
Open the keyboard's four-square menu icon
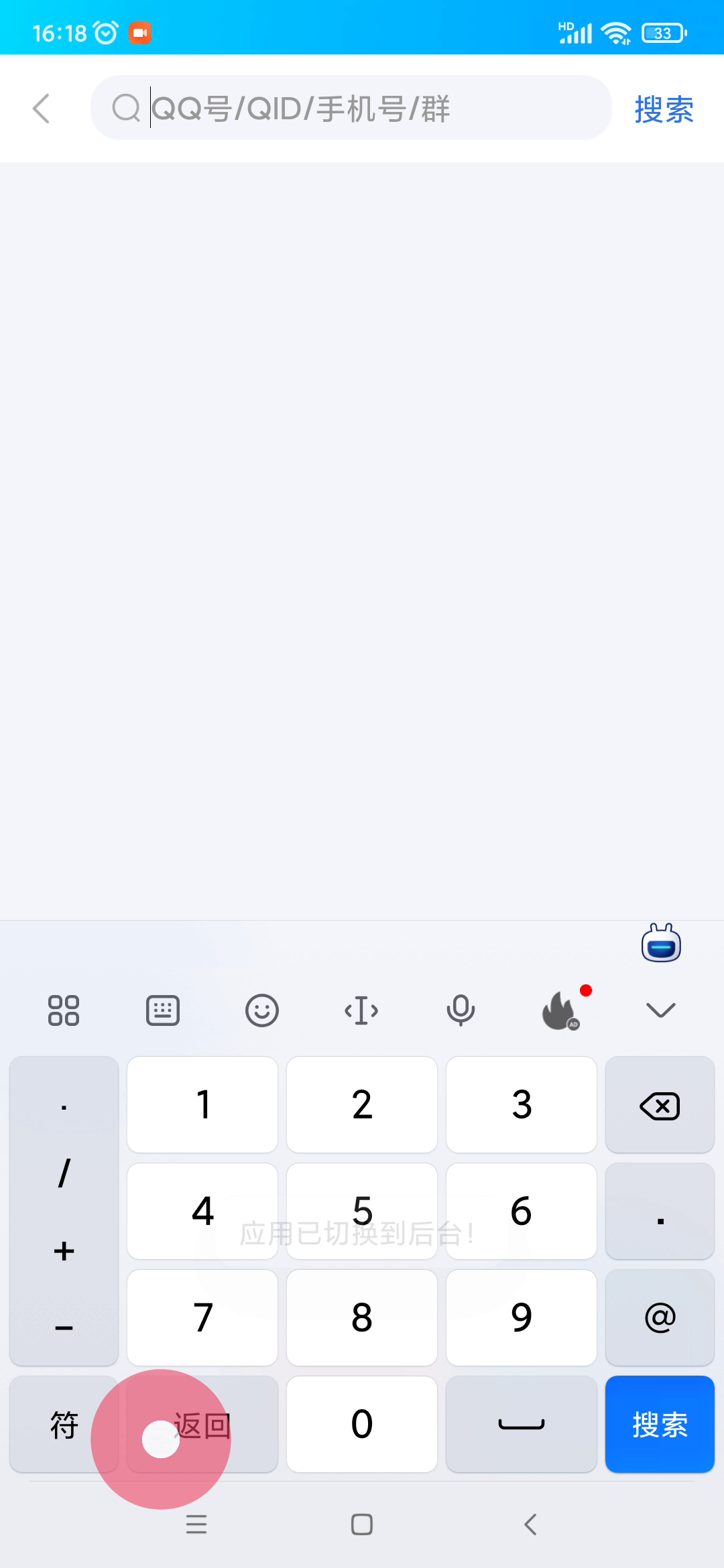(x=64, y=1010)
